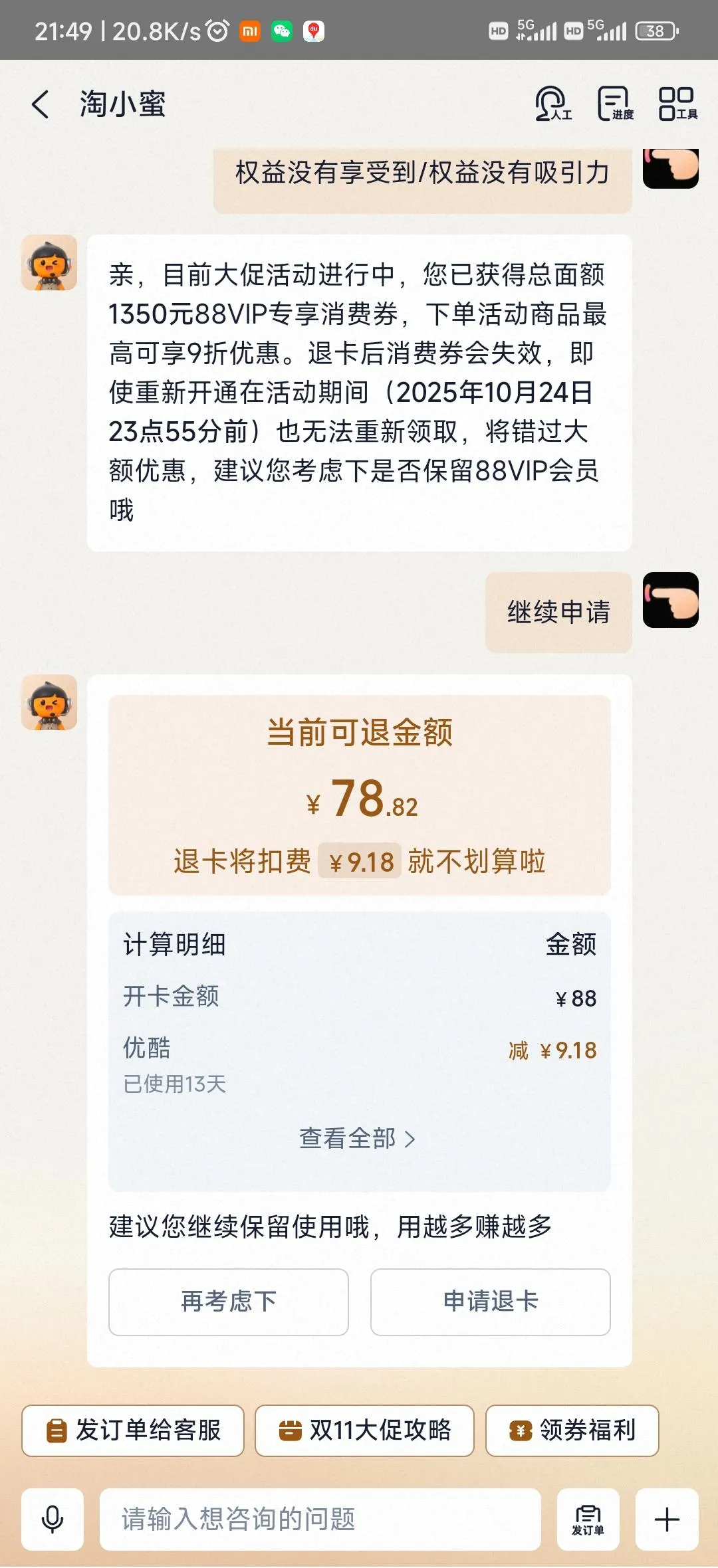Focus the 请输入想咨询的问题 text field
This screenshot has height=1568, width=718.
tap(319, 1519)
